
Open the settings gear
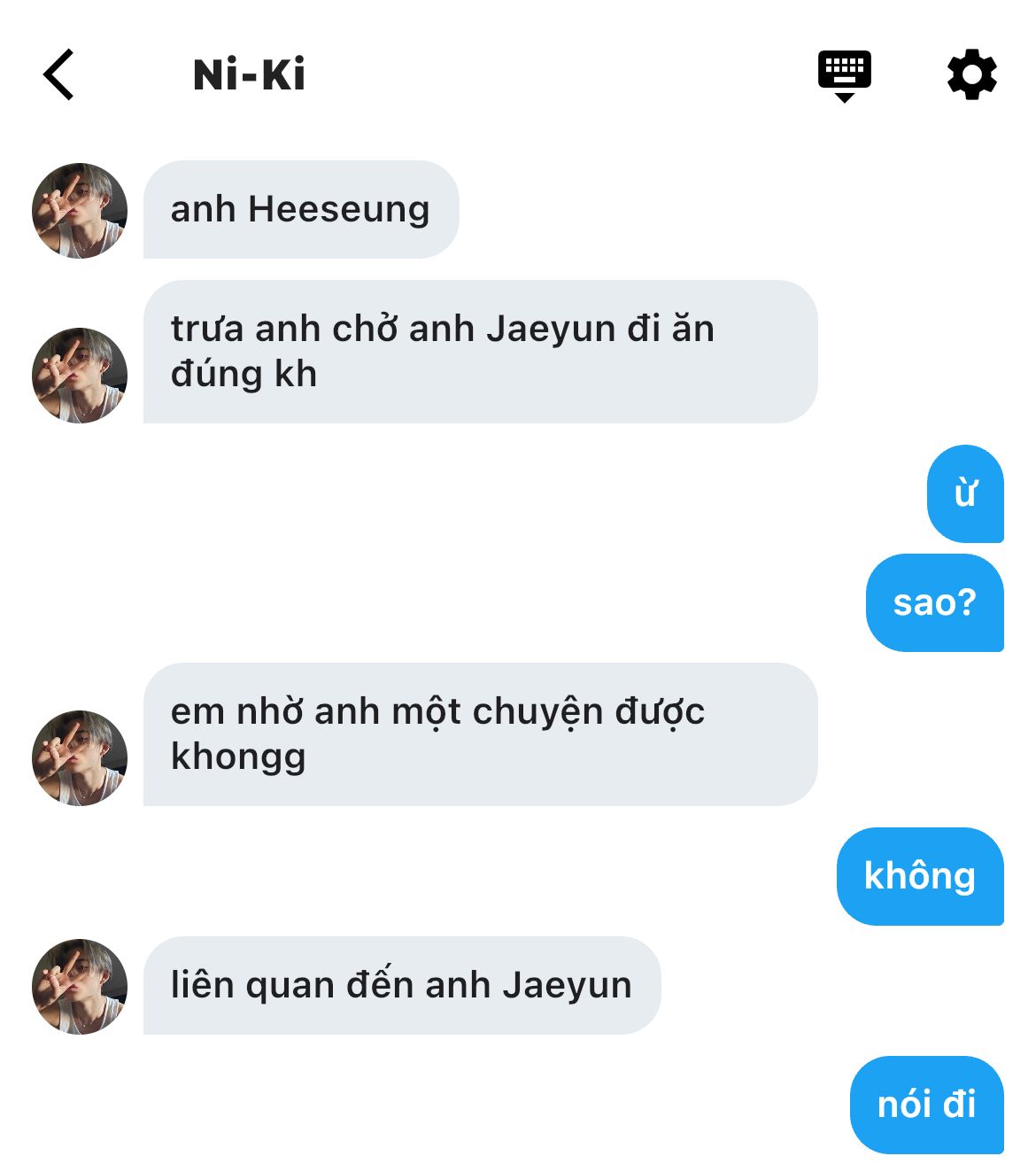pos(971,74)
